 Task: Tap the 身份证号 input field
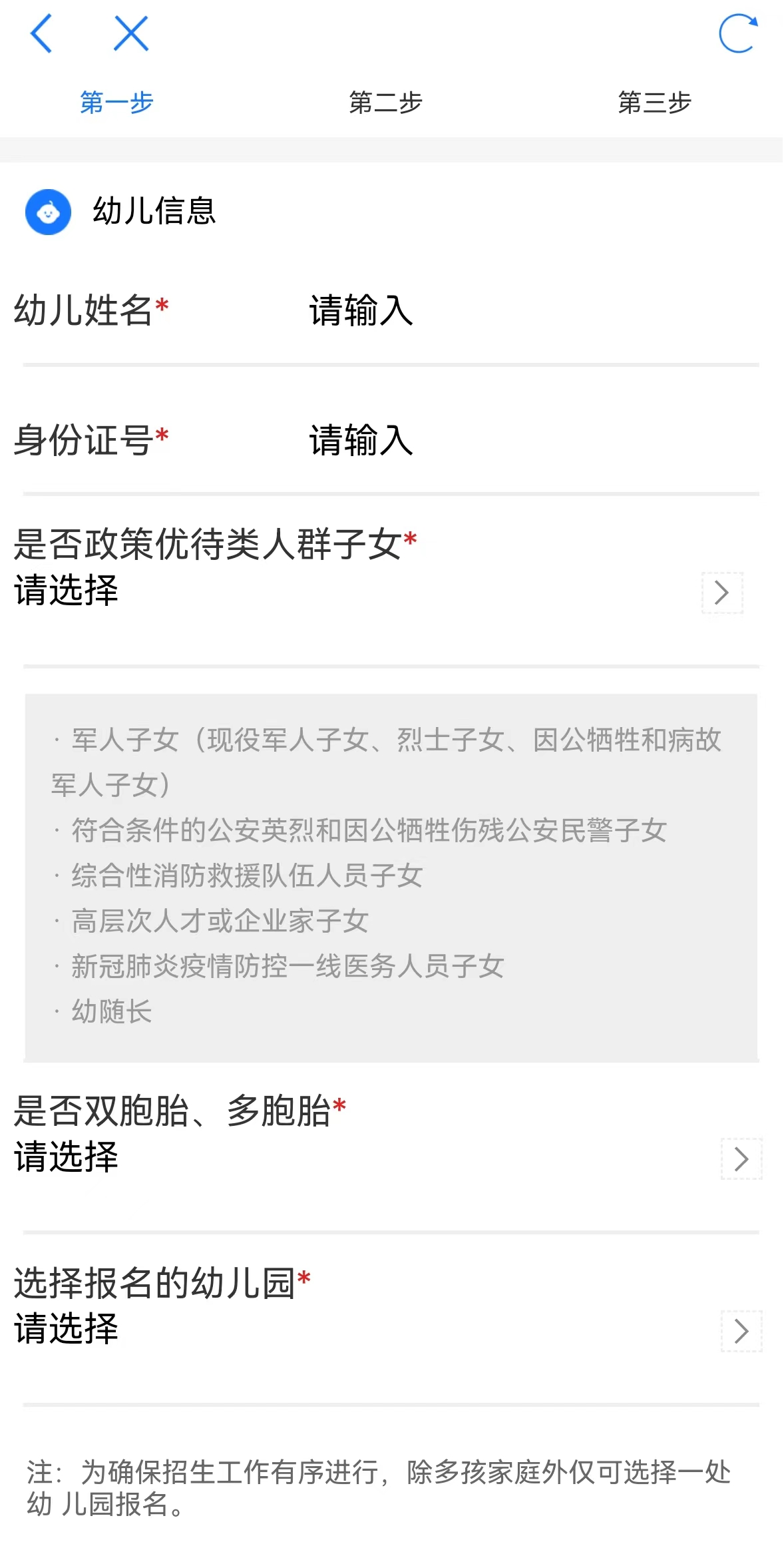click(532, 440)
